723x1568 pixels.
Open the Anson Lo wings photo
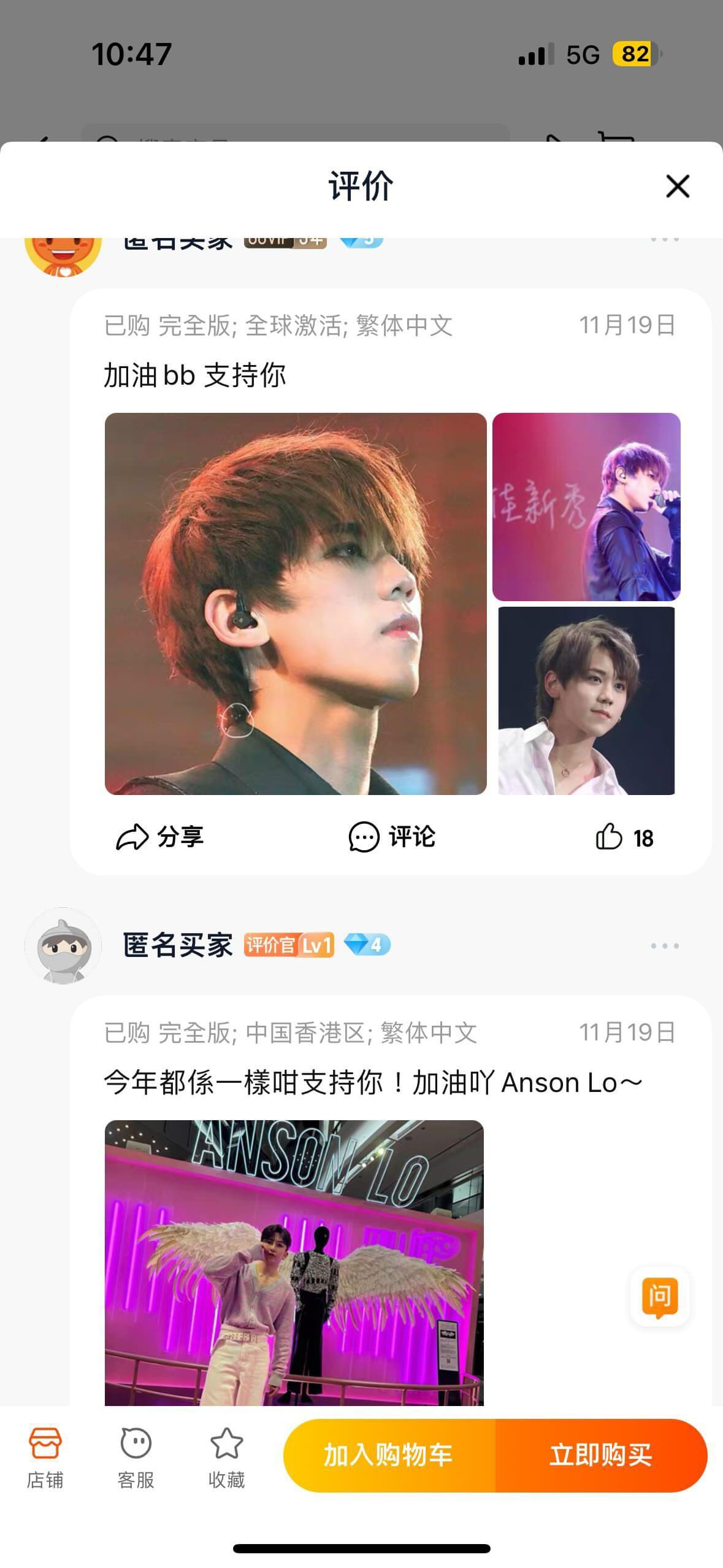pos(294,1262)
